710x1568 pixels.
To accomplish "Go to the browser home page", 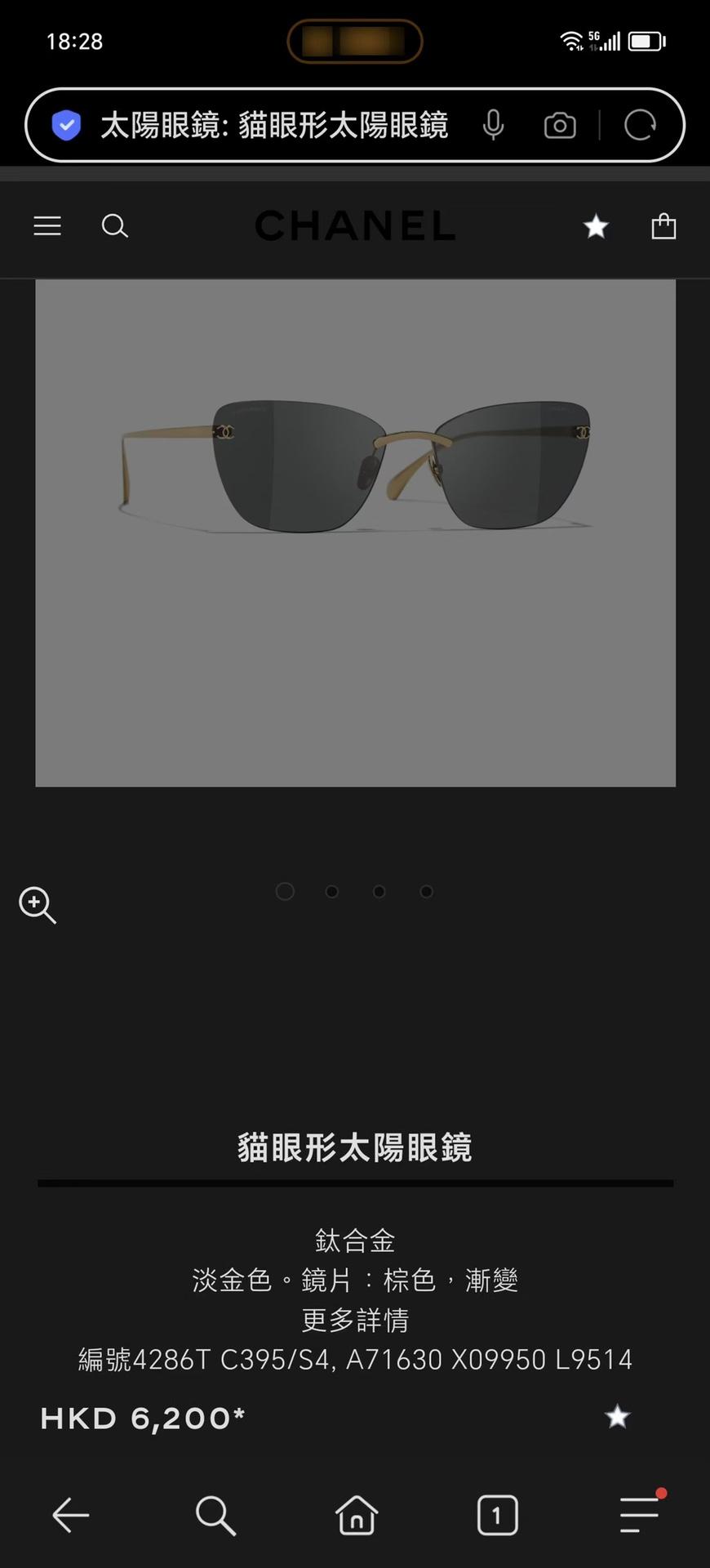I will coord(357,1516).
